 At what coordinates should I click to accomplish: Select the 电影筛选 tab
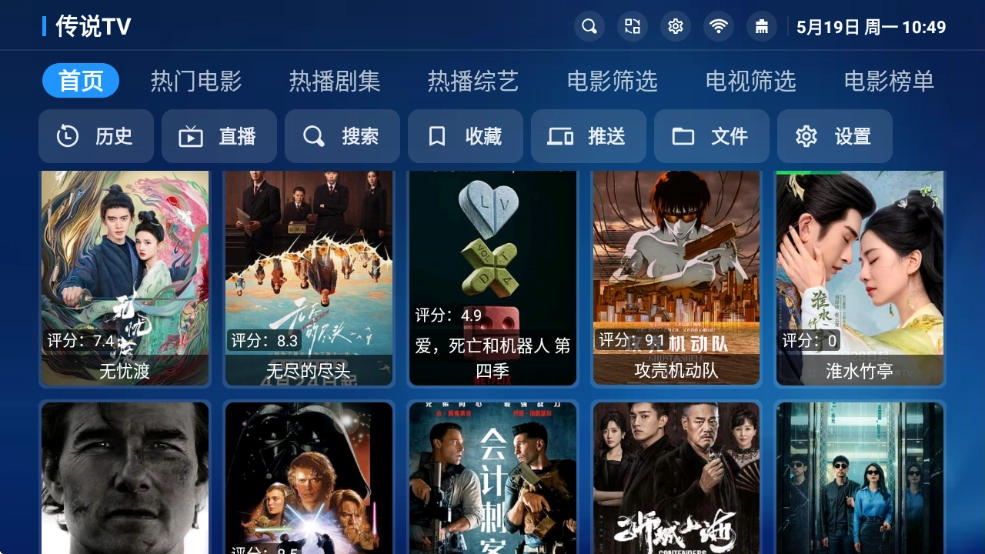612,81
